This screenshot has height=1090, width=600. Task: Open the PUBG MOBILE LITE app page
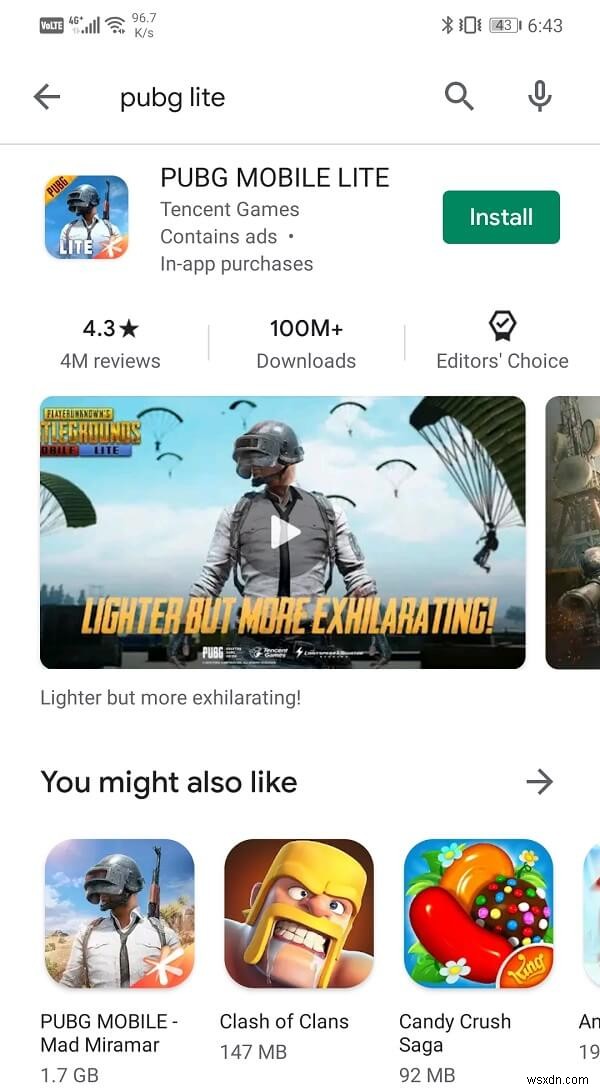[274, 179]
